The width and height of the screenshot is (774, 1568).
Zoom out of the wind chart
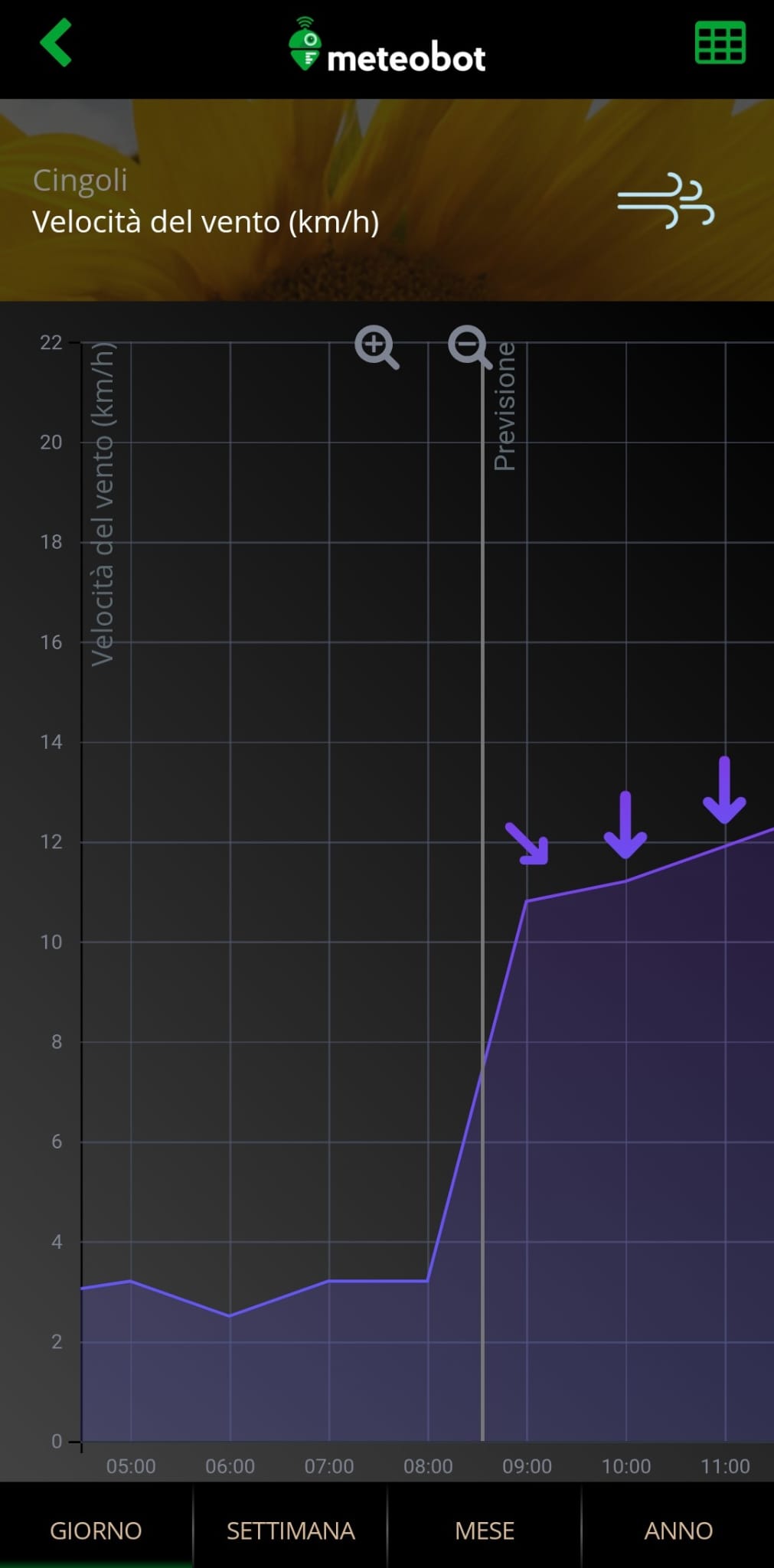(x=469, y=347)
